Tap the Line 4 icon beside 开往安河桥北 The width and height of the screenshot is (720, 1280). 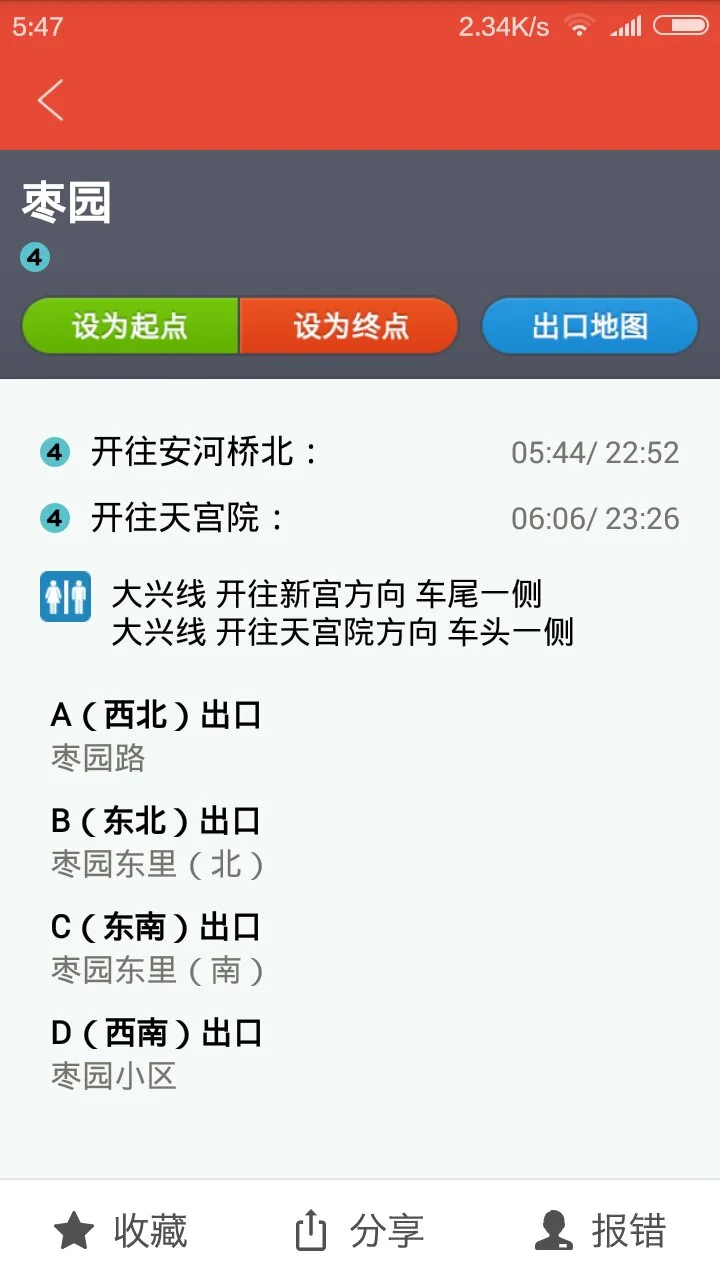coord(54,451)
